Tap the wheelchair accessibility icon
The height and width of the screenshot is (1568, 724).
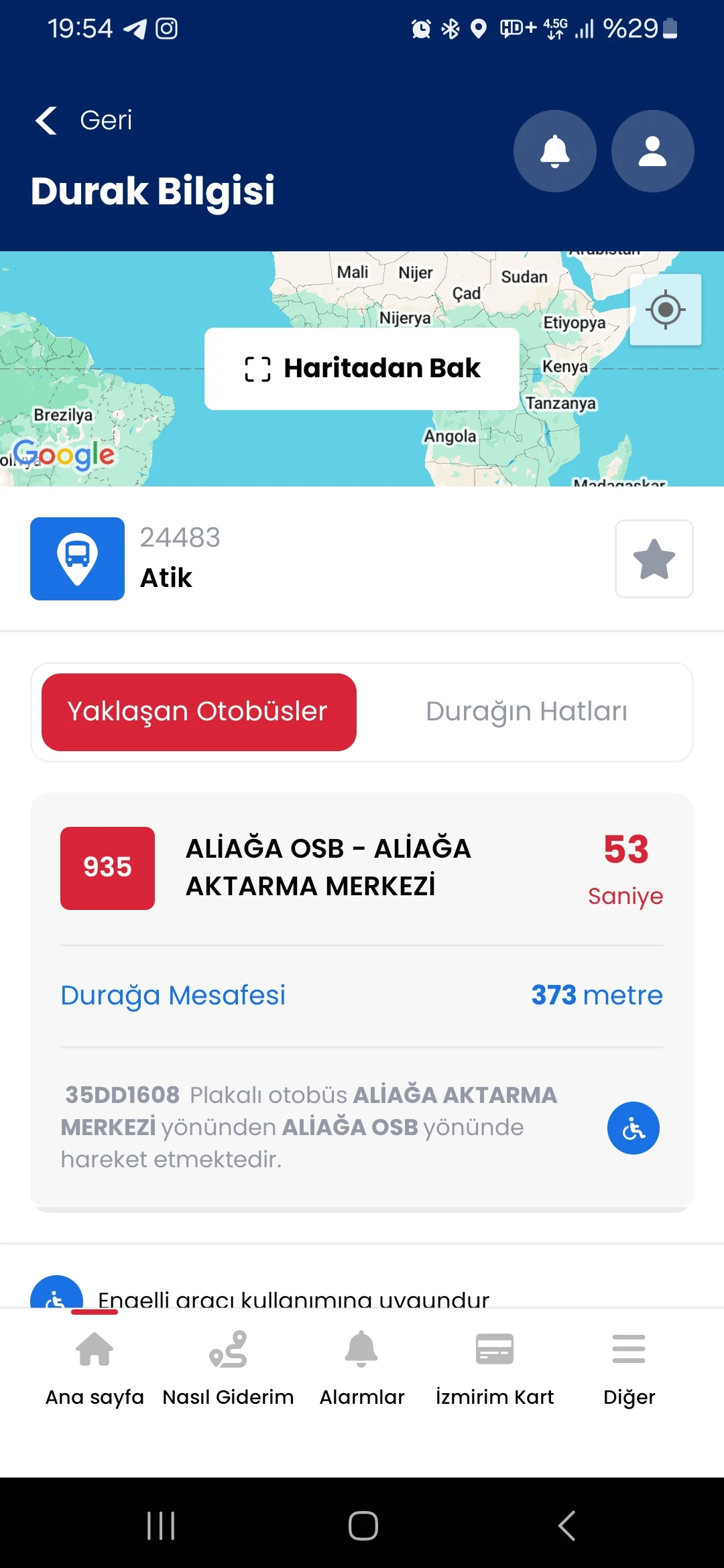pyautogui.click(x=633, y=1128)
